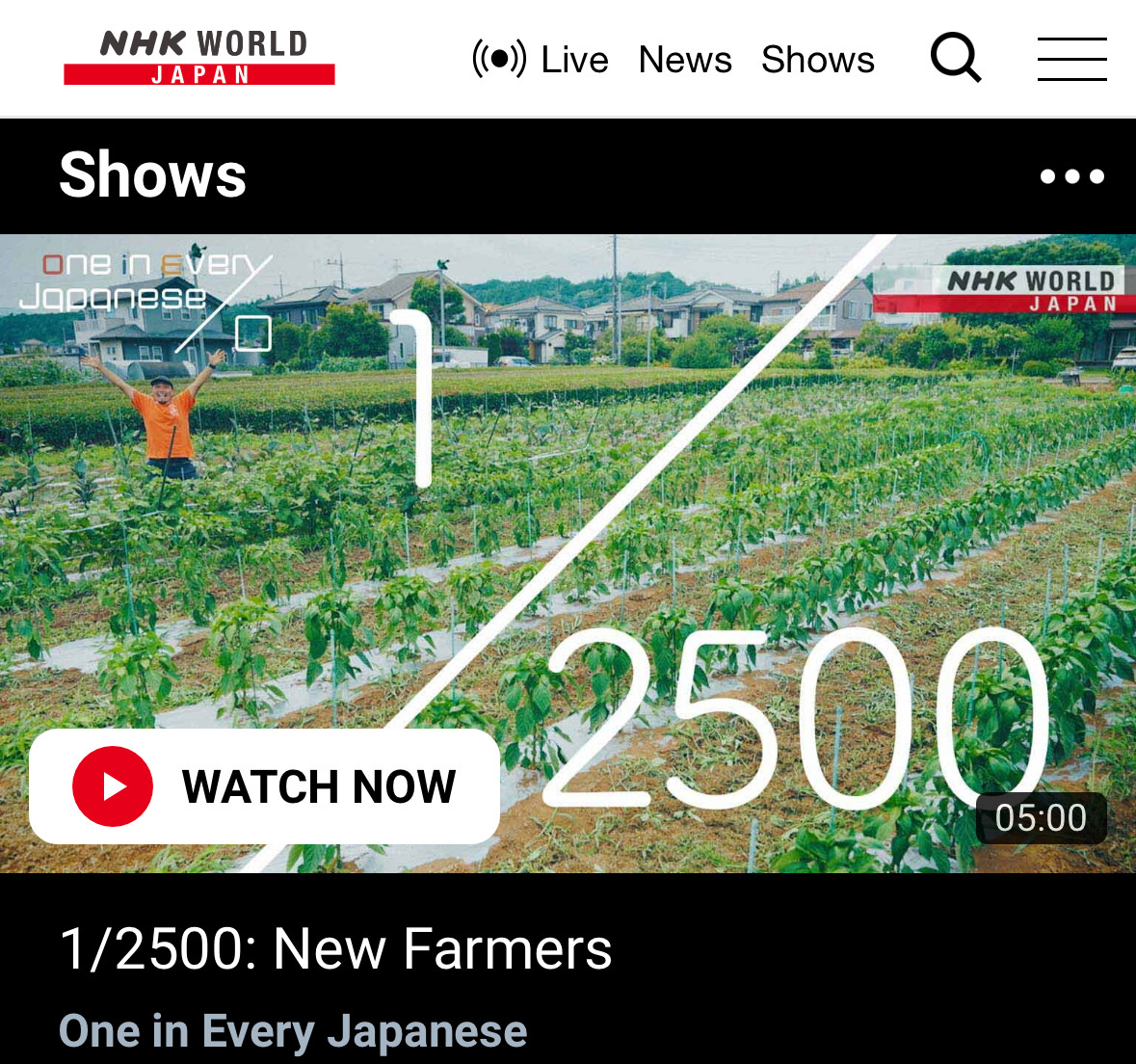Open the 1/2500: New Farmers episode title

[x=335, y=948]
